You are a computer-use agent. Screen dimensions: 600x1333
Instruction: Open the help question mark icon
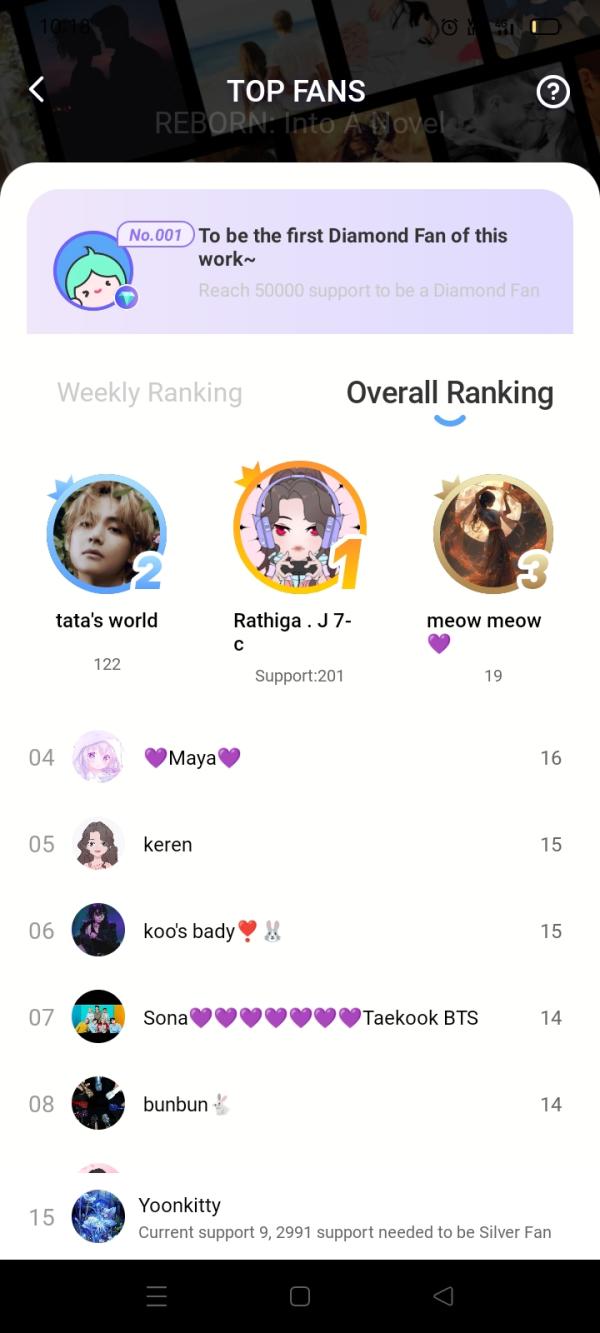pos(552,92)
